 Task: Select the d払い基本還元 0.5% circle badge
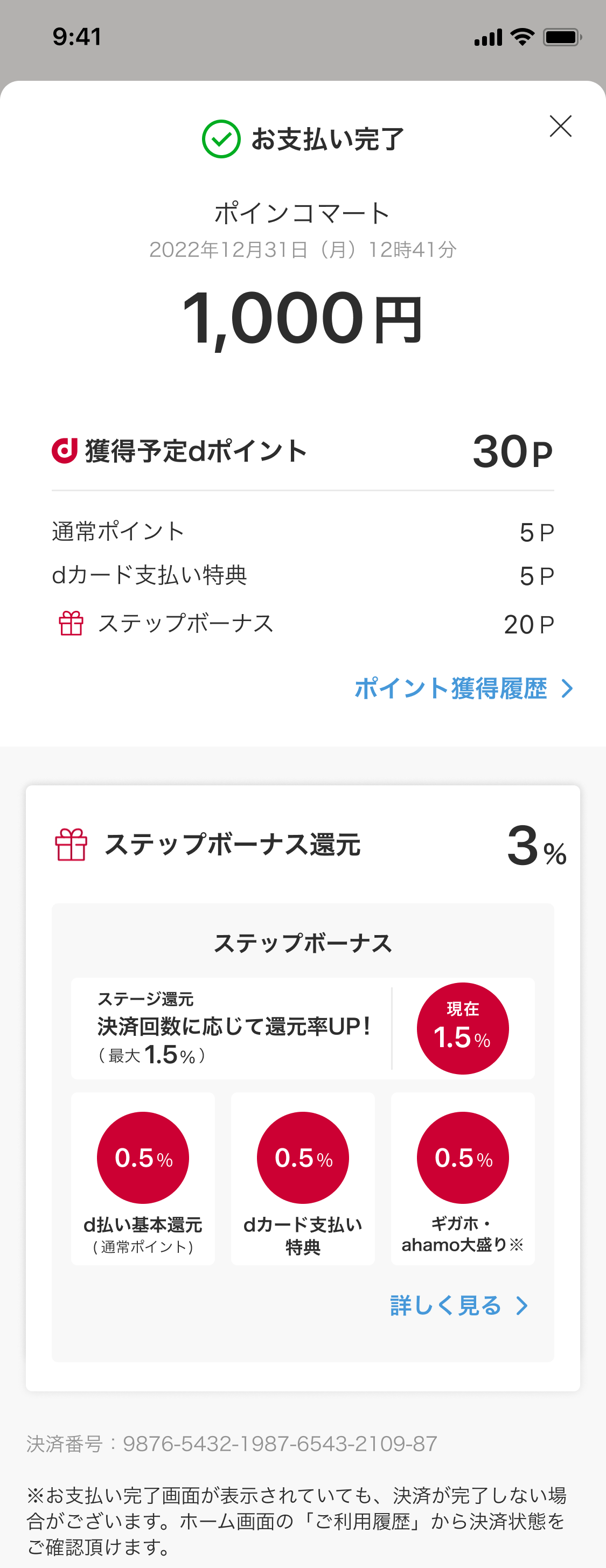coord(143,1157)
